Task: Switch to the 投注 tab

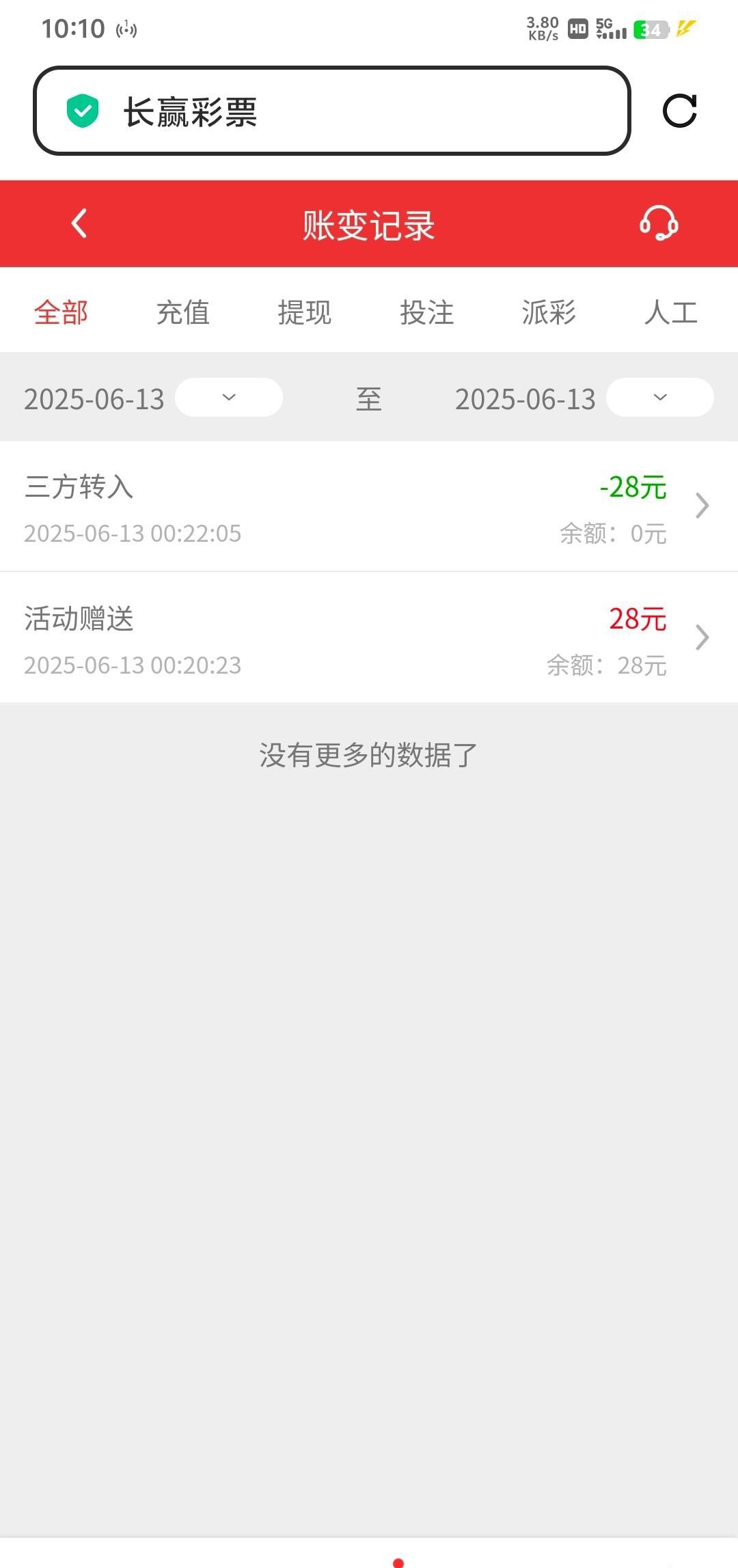Action: point(427,313)
